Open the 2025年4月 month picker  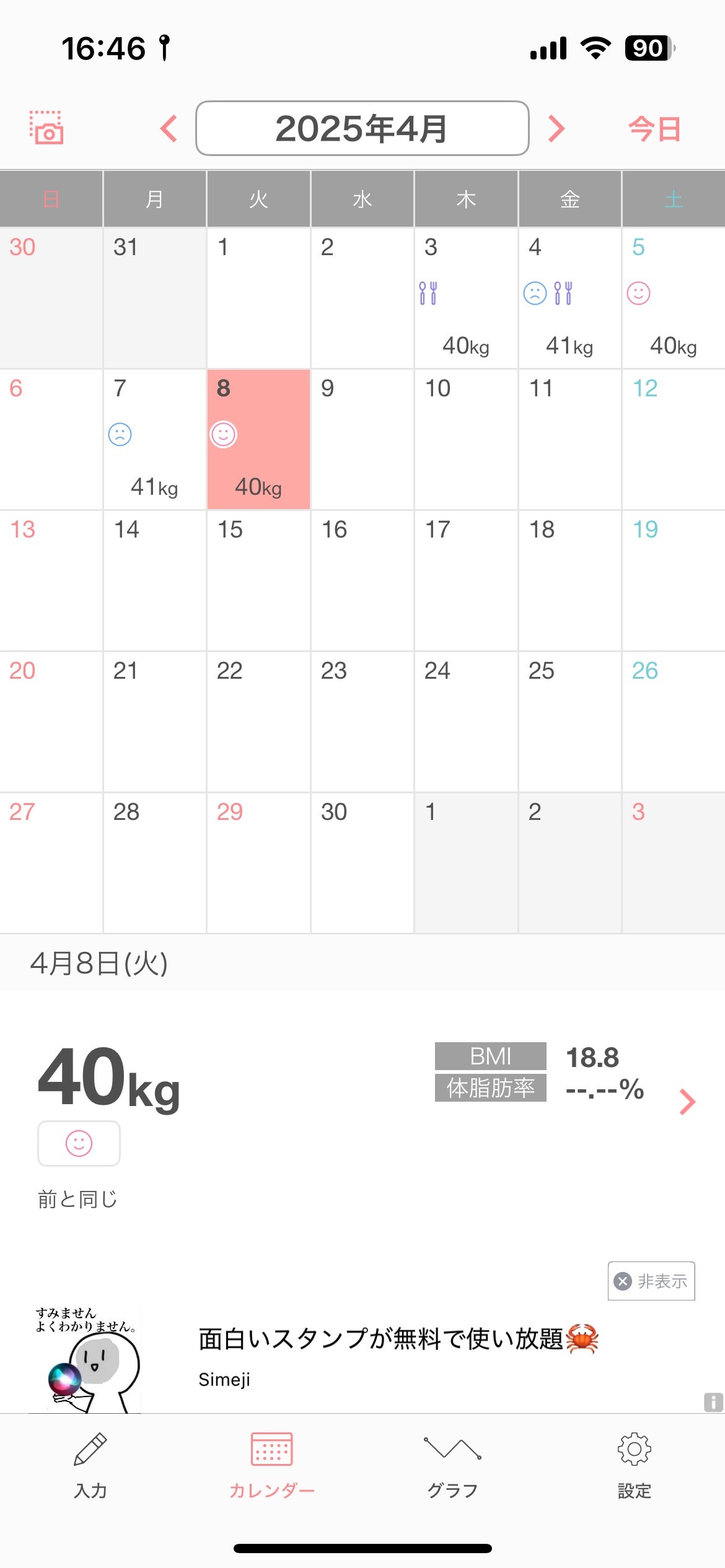362,128
